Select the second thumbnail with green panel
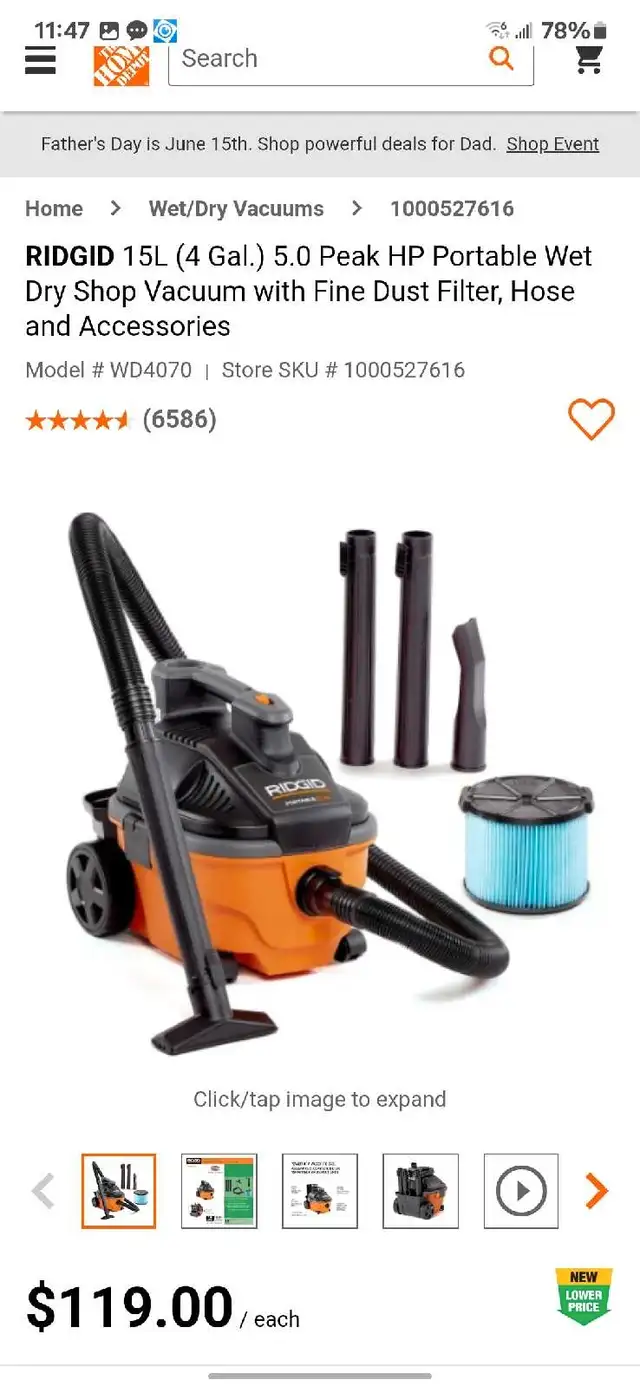Viewport: 640px width, 1388px height. [219, 1191]
